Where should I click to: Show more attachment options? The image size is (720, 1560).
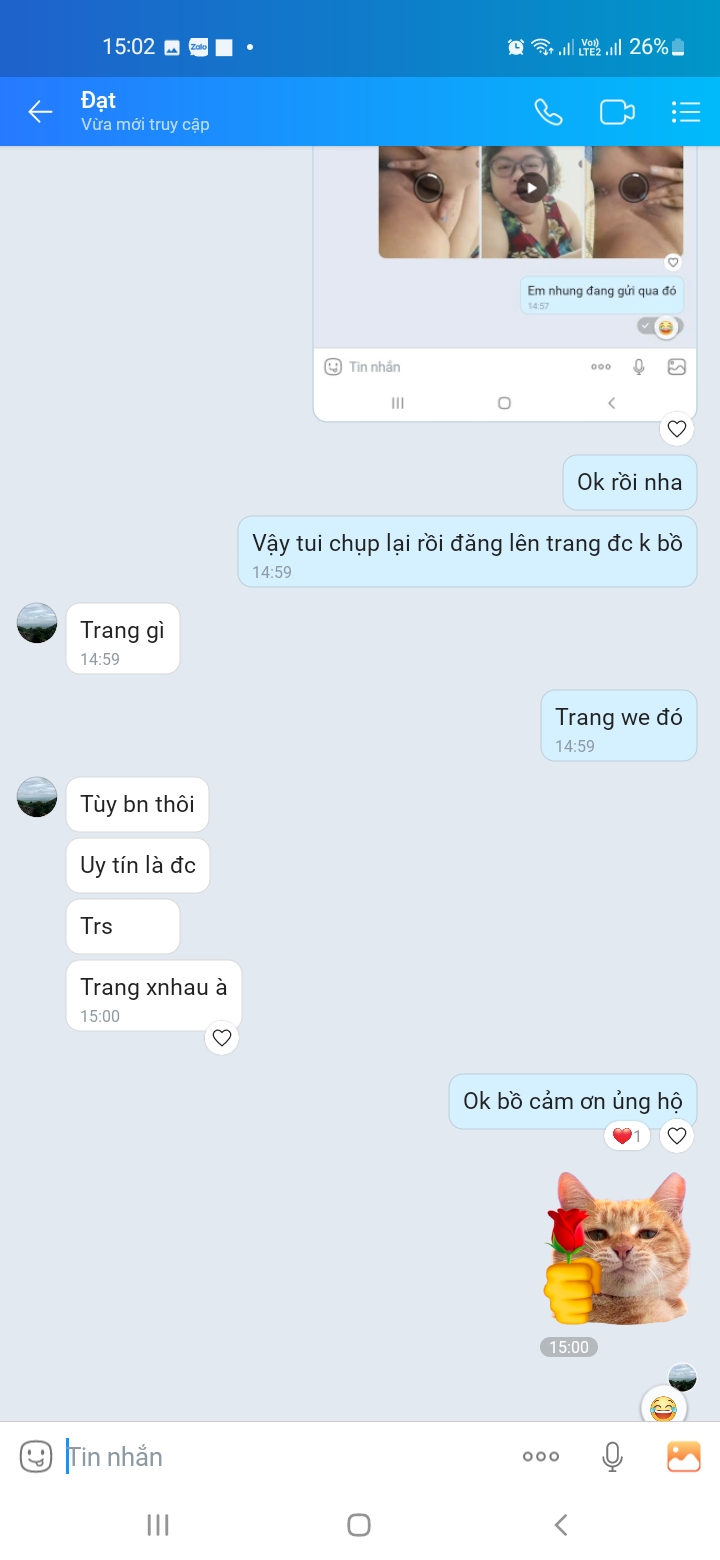click(541, 1457)
